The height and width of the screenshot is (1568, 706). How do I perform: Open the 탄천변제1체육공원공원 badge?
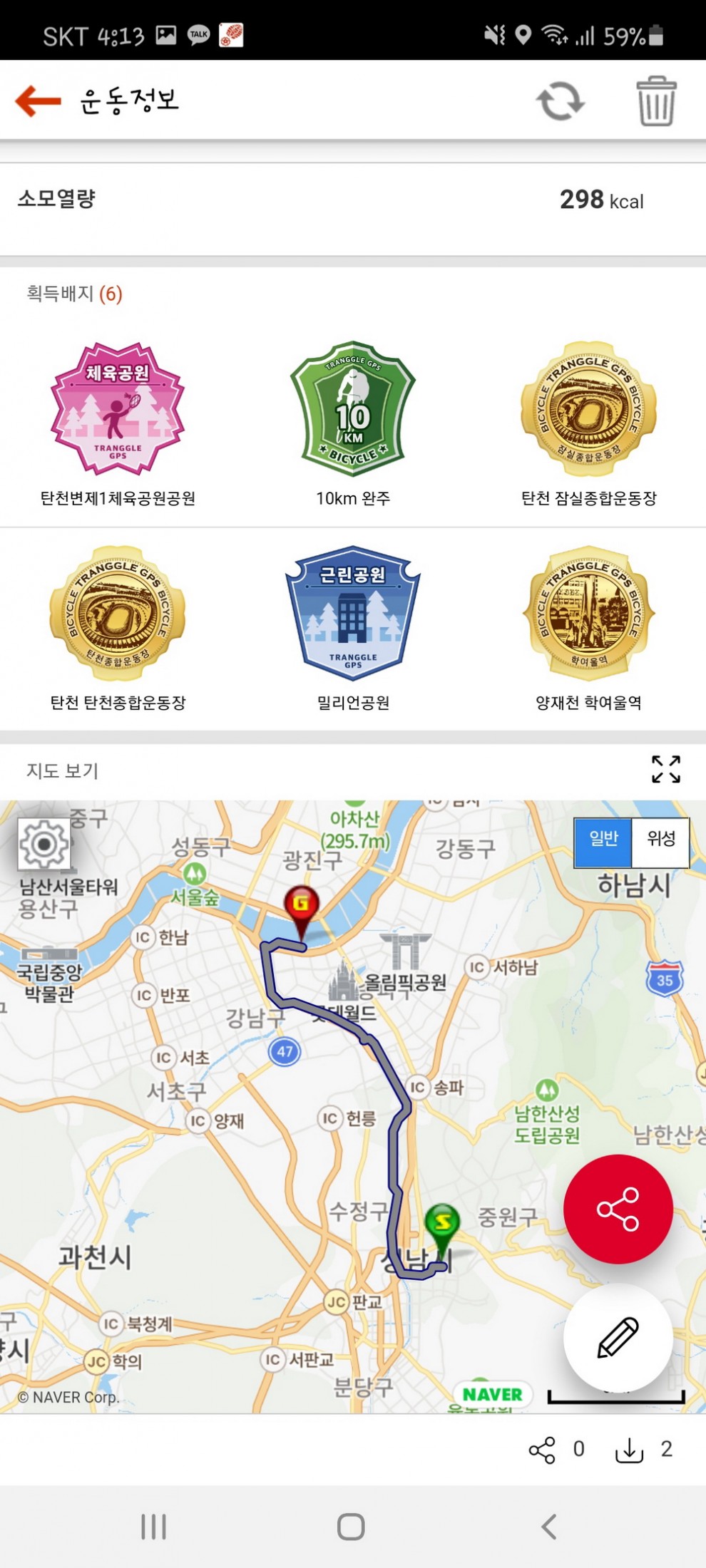(118, 410)
